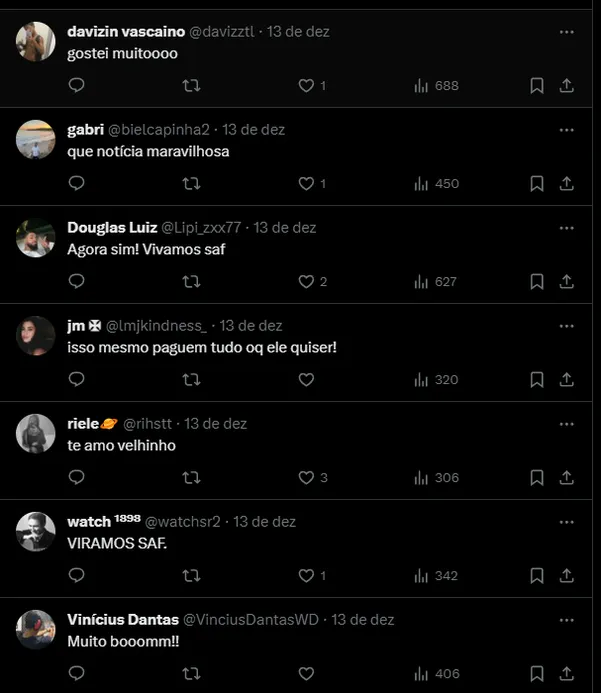Like Vinícius Dantas's reply
Viewport: 601px width, 693px height.
pyautogui.click(x=307, y=674)
